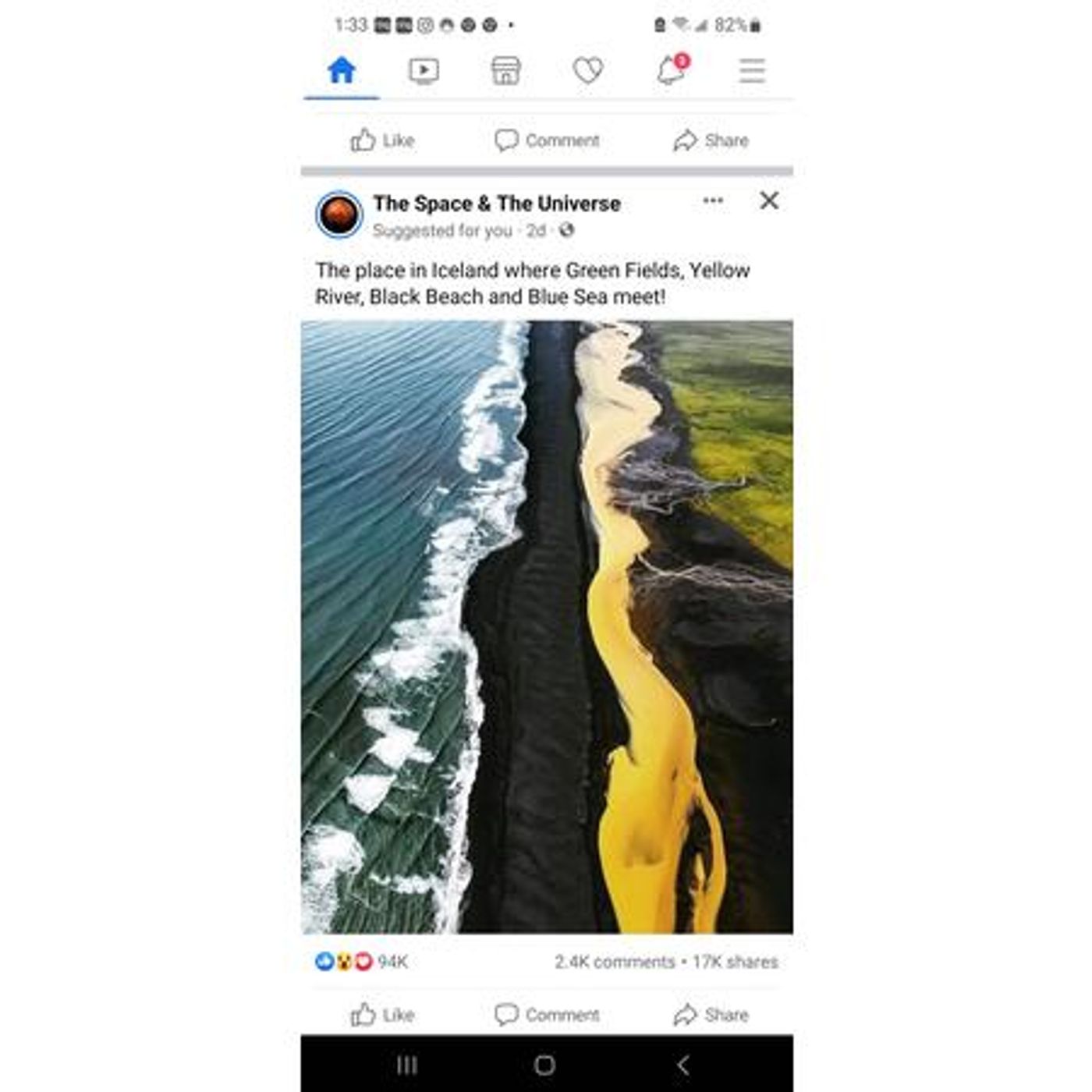Open the notifications bell
This screenshot has height=1092, width=1092.
(671, 71)
